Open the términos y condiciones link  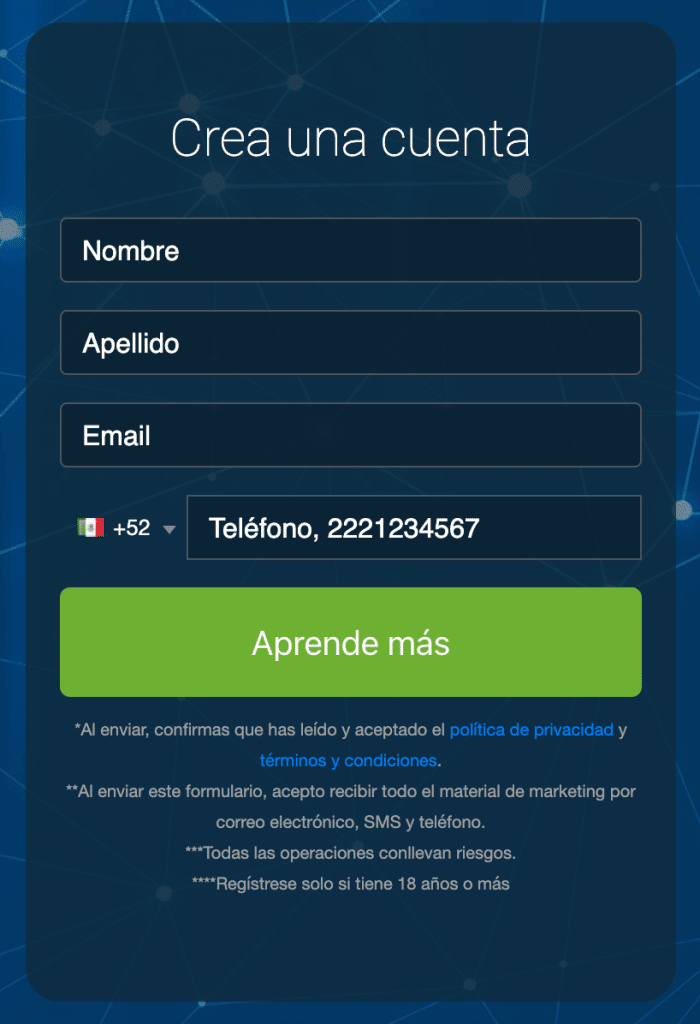(348, 760)
